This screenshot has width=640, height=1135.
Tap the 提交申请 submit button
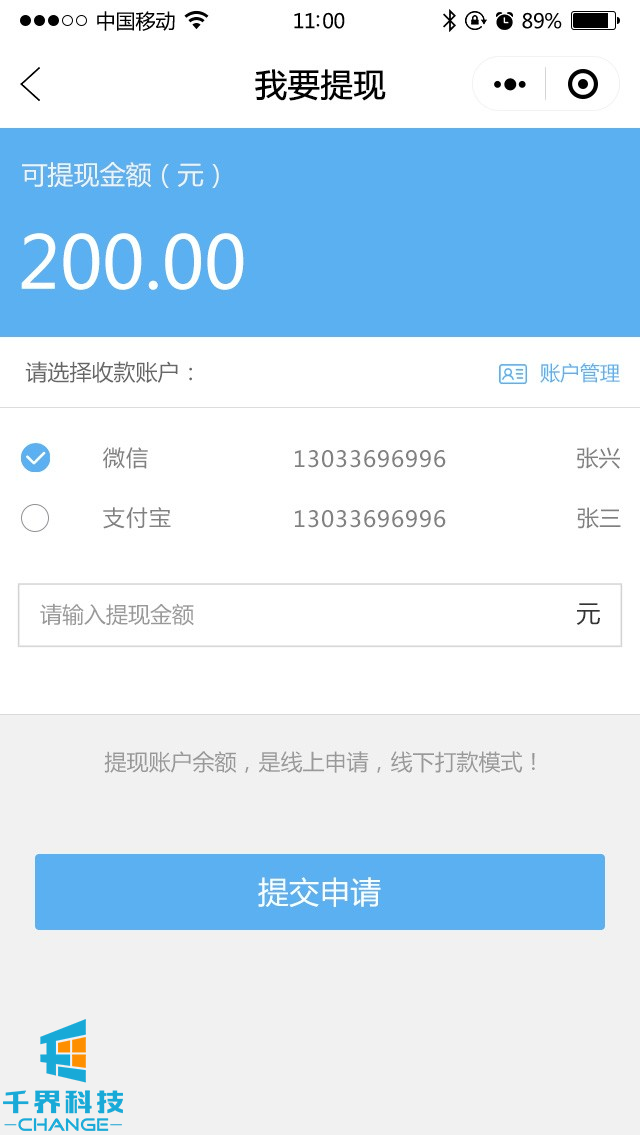pyautogui.click(x=320, y=892)
